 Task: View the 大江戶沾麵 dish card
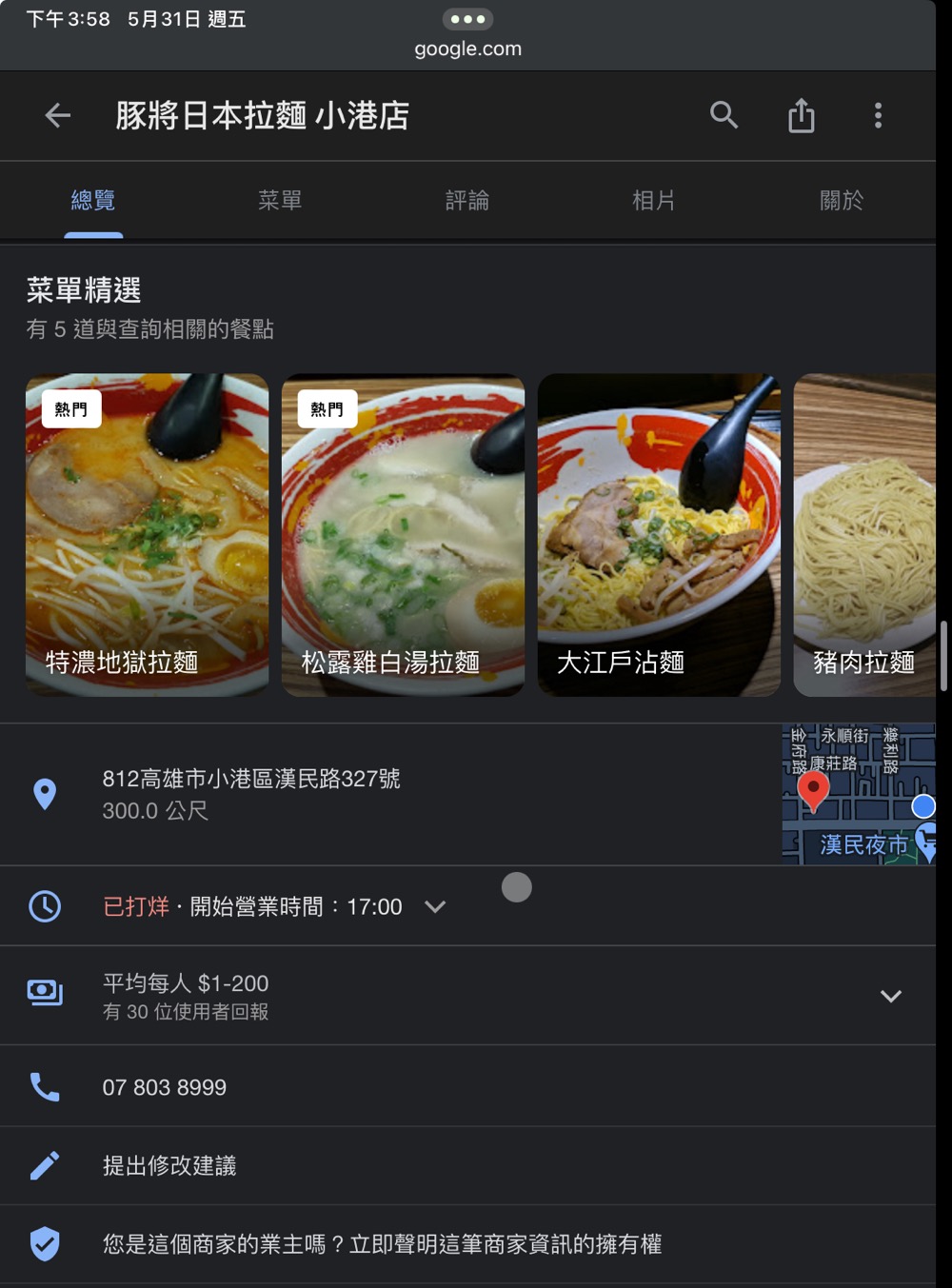pyautogui.click(x=659, y=535)
